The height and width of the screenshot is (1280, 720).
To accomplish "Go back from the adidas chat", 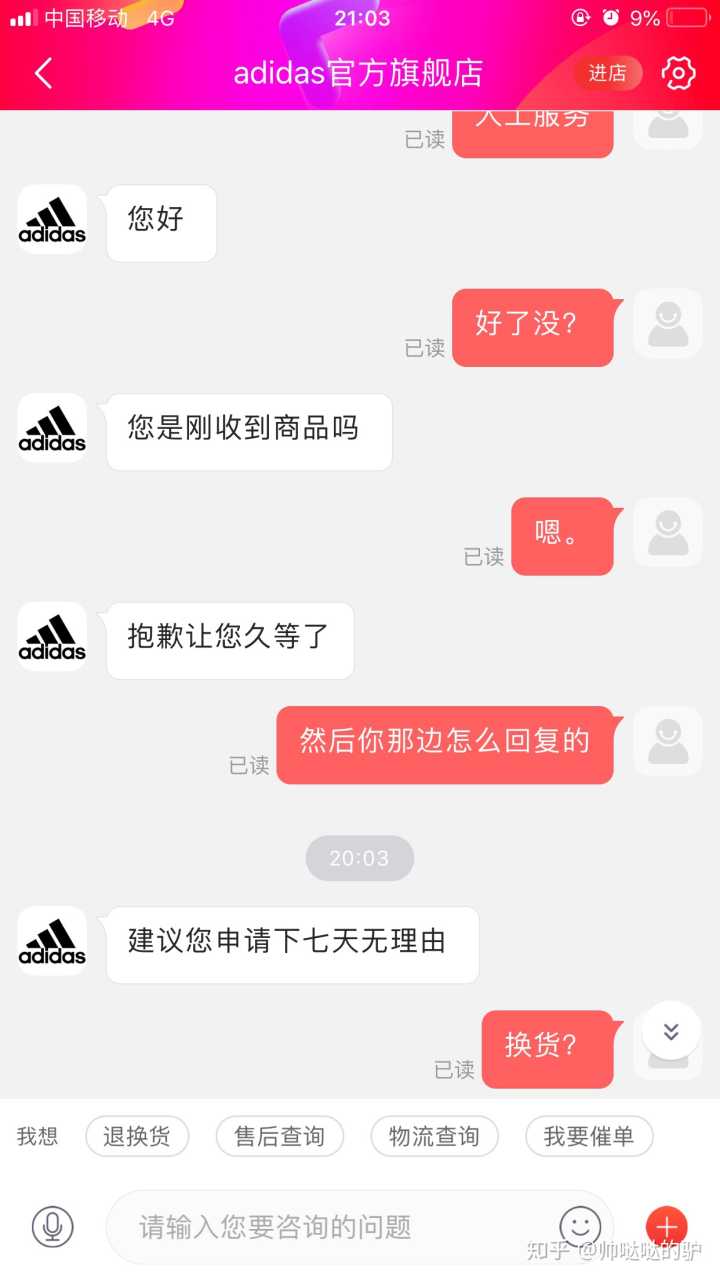I will [x=43, y=73].
